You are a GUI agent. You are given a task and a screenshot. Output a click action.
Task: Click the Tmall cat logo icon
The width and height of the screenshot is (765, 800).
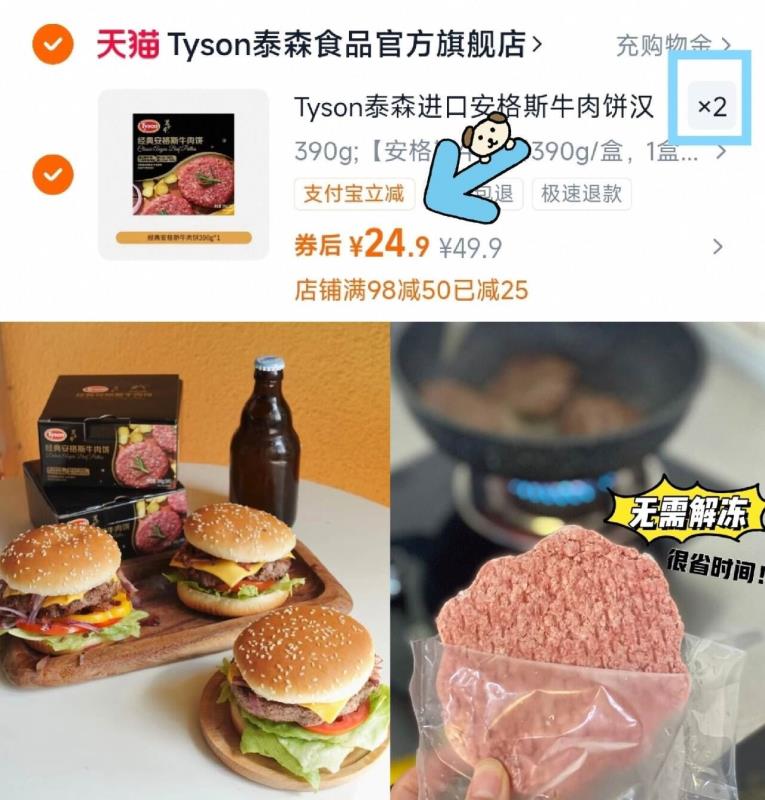pyautogui.click(x=126, y=43)
